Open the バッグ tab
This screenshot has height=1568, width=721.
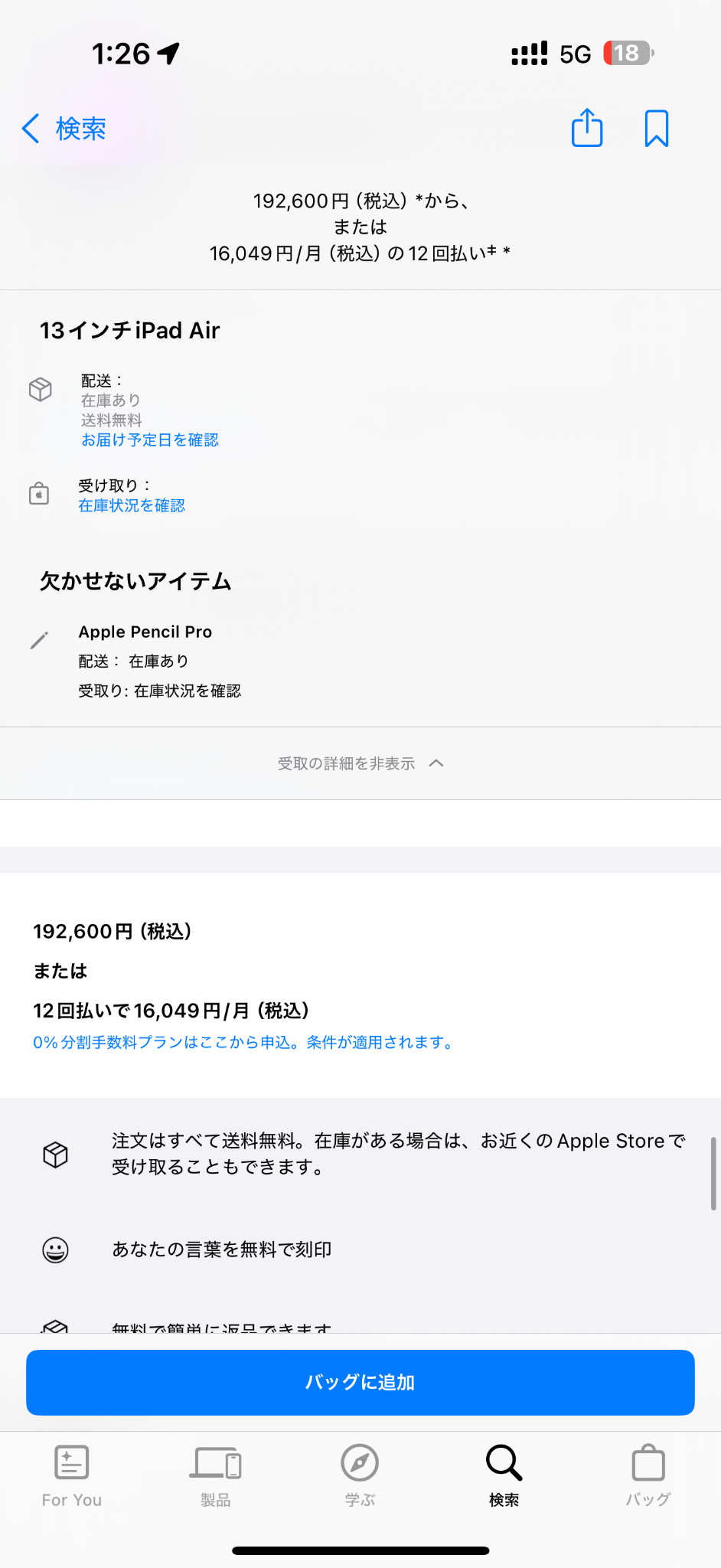tap(648, 1476)
